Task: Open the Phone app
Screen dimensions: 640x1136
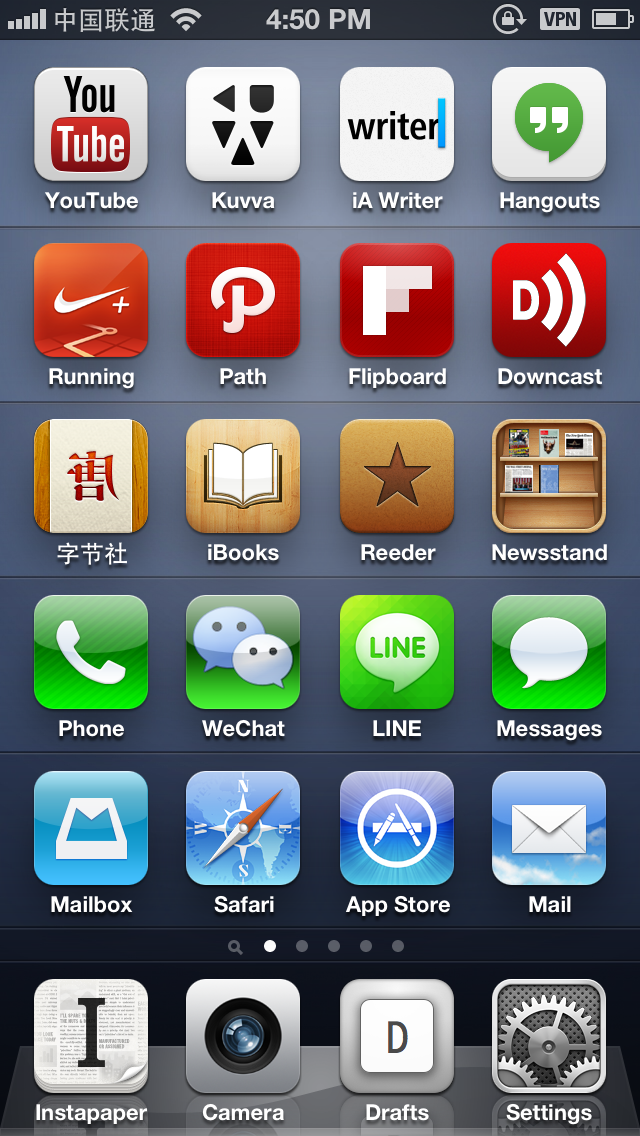Action: (91, 652)
